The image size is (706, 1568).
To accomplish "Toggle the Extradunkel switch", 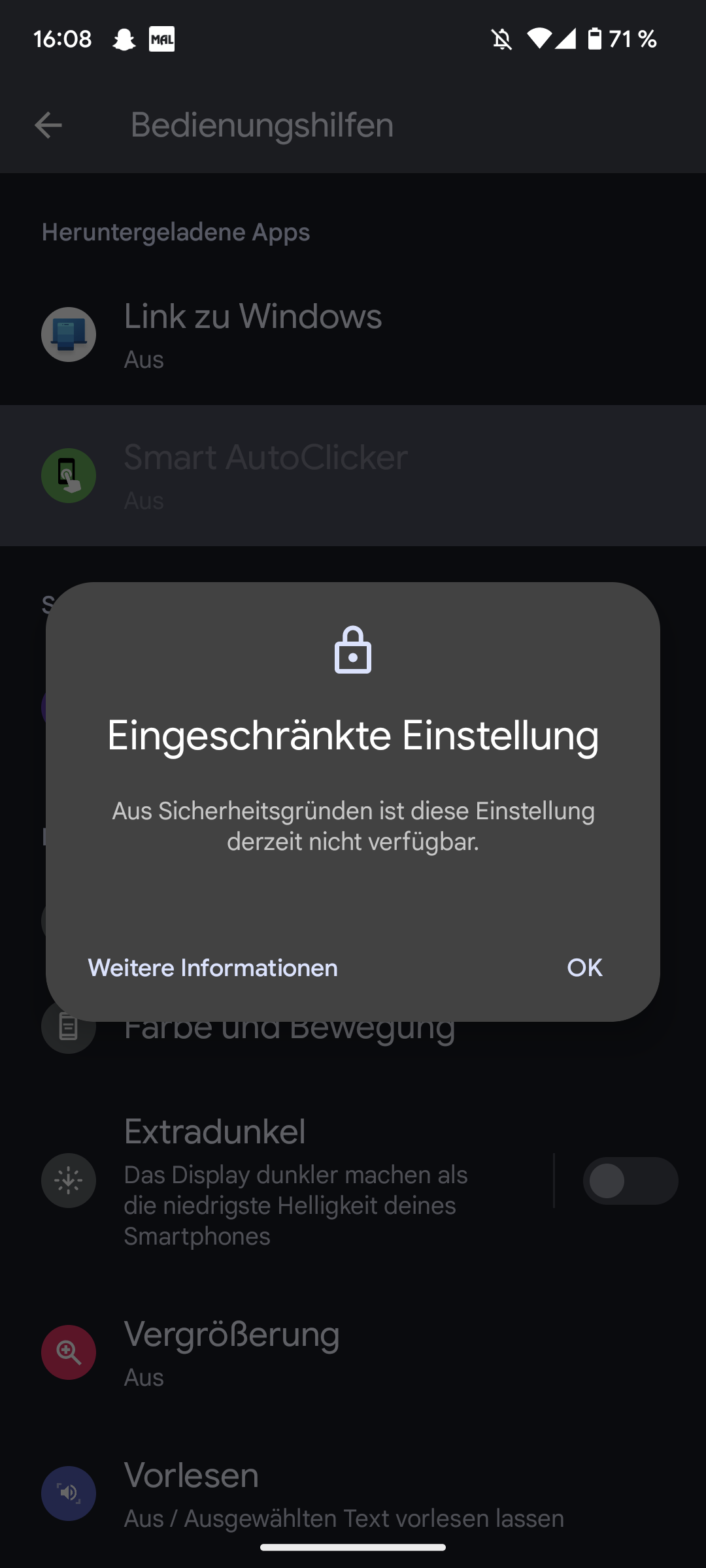I will click(x=630, y=1181).
